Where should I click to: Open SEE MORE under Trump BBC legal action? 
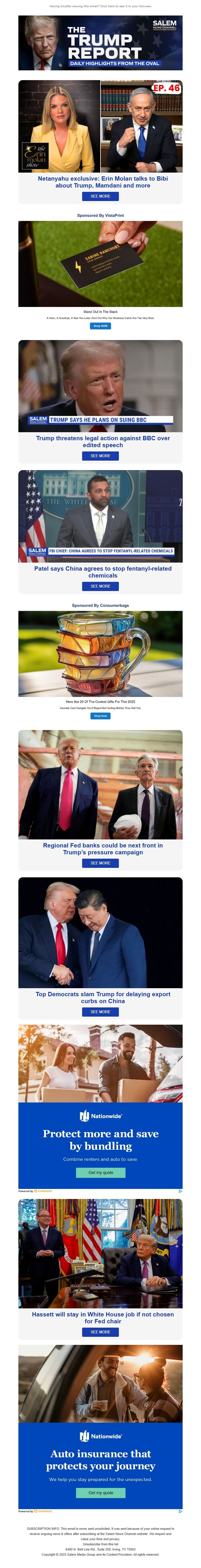(100, 456)
